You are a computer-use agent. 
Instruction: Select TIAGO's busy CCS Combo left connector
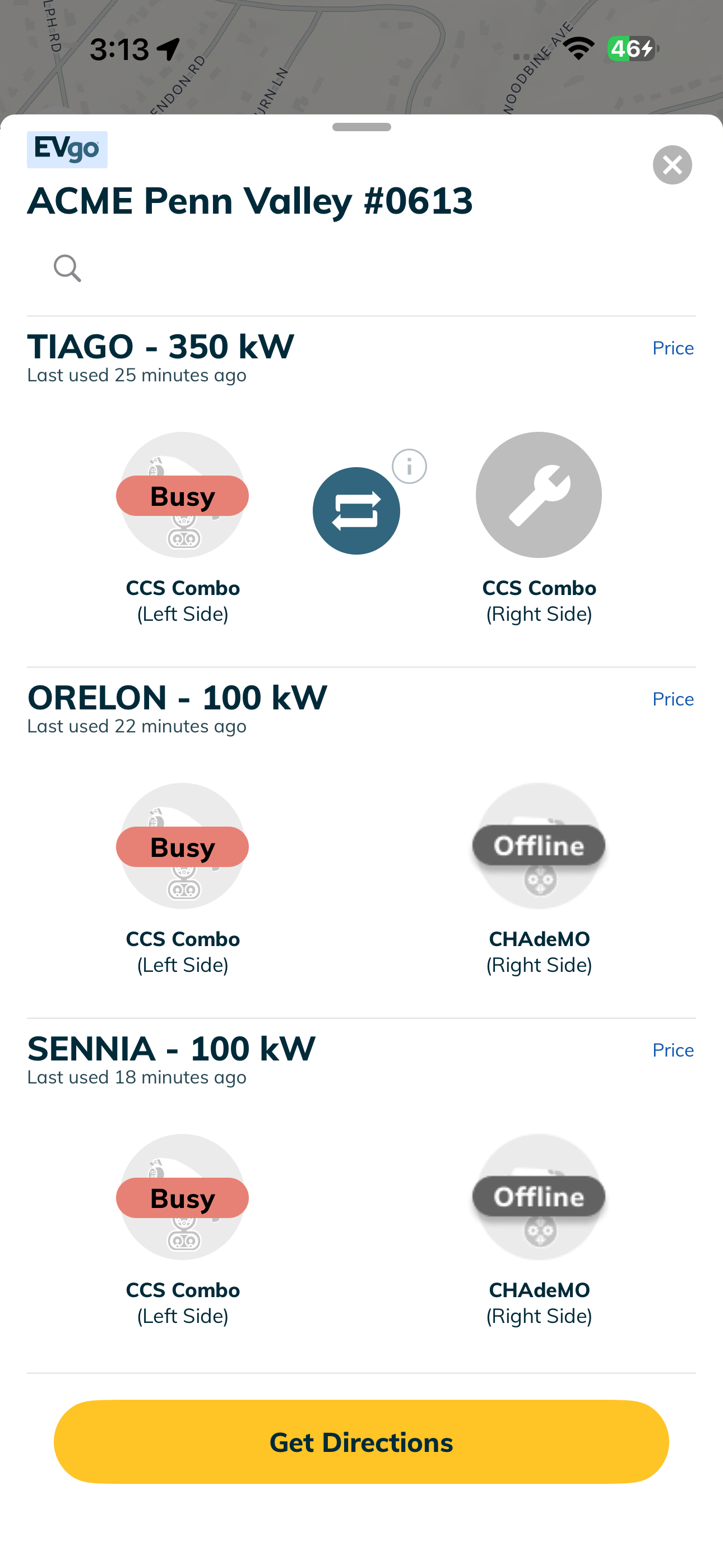[x=183, y=496]
